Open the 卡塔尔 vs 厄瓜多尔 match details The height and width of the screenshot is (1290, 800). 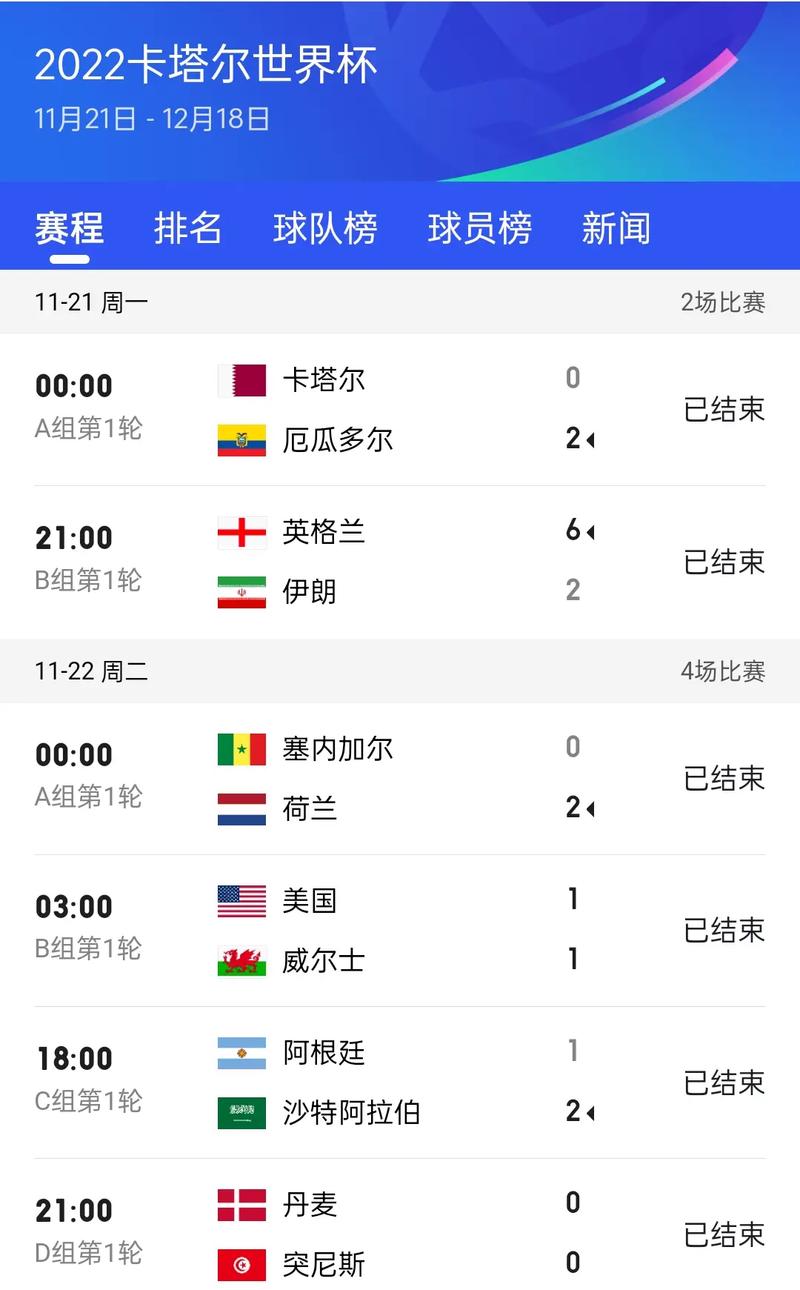(x=400, y=409)
